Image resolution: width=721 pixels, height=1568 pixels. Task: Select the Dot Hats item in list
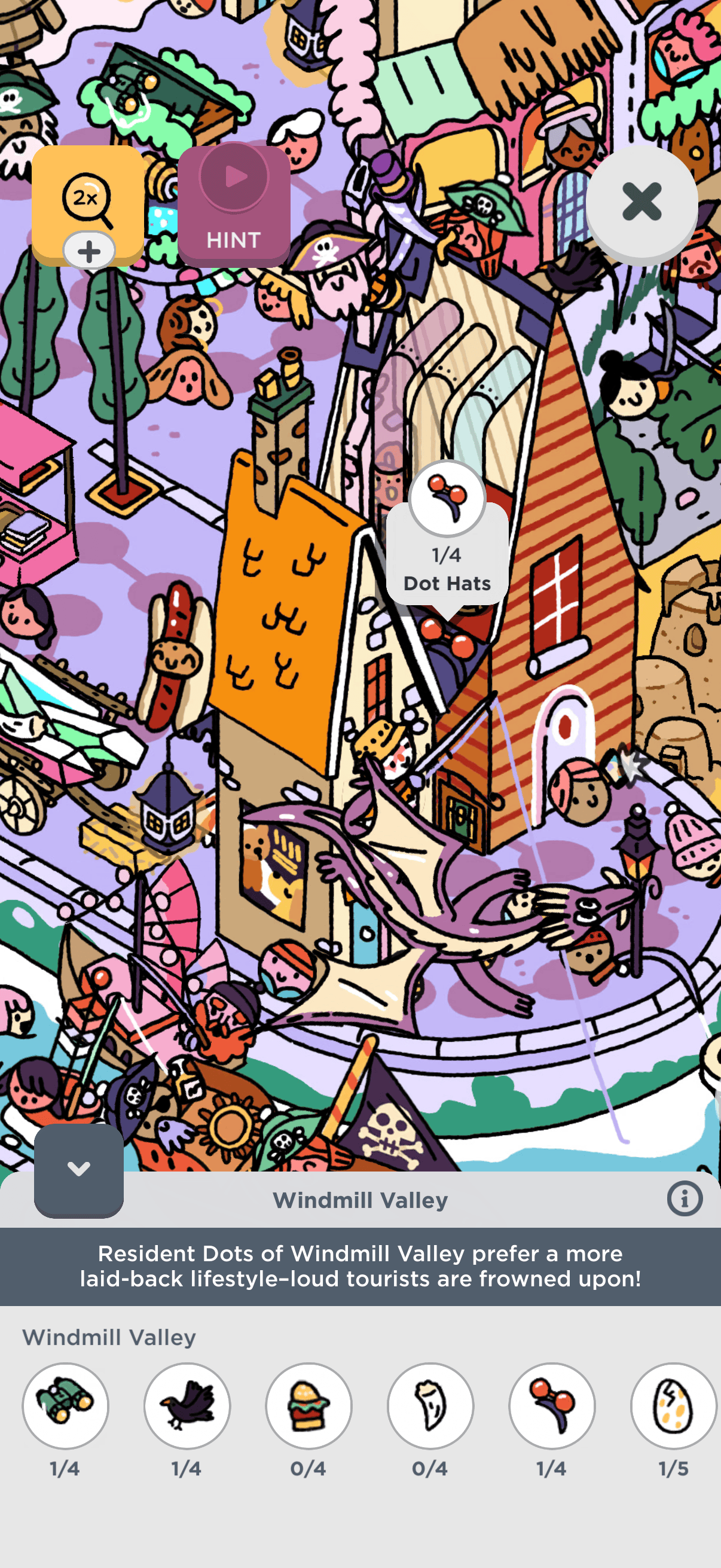(x=552, y=1405)
